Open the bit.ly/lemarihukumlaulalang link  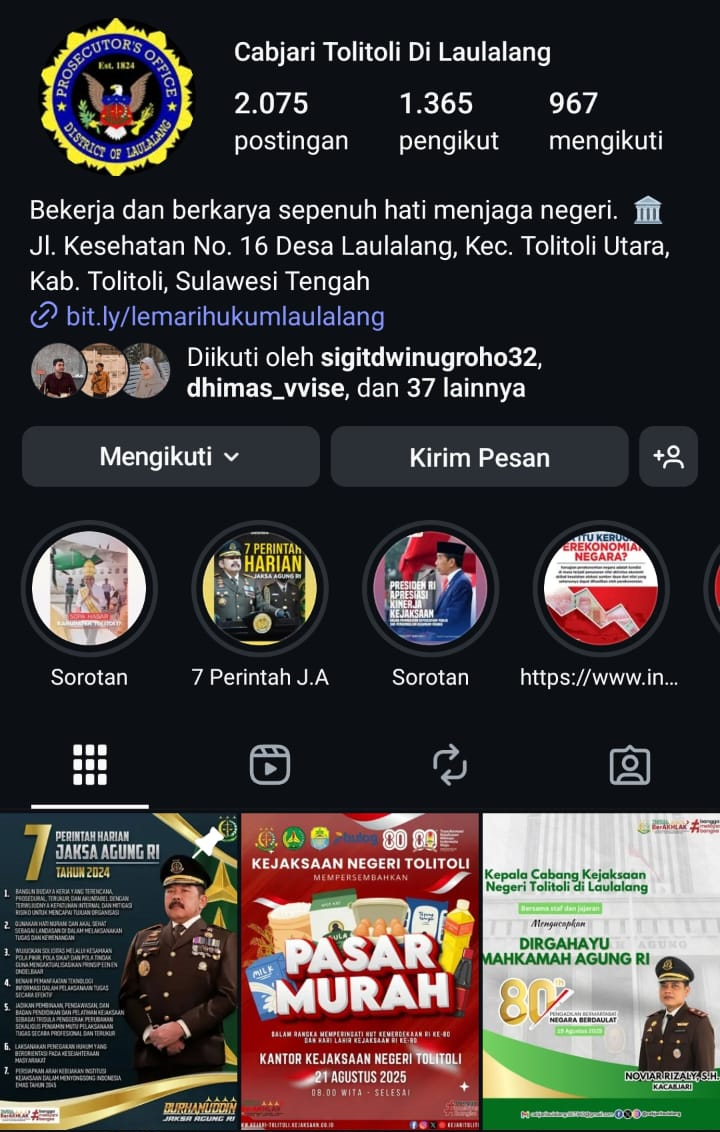pos(225,317)
